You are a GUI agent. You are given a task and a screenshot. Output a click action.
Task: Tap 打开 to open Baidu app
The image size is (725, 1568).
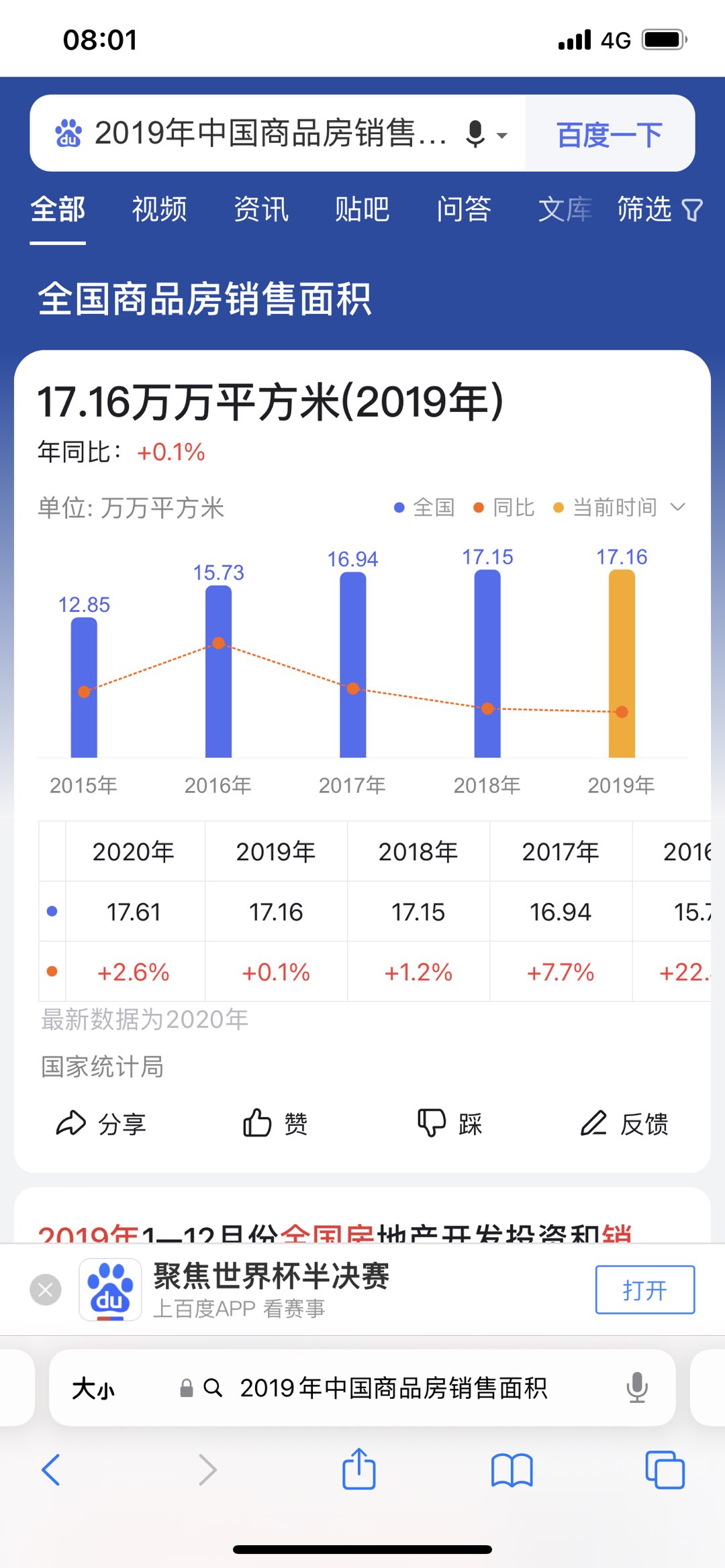(644, 1290)
